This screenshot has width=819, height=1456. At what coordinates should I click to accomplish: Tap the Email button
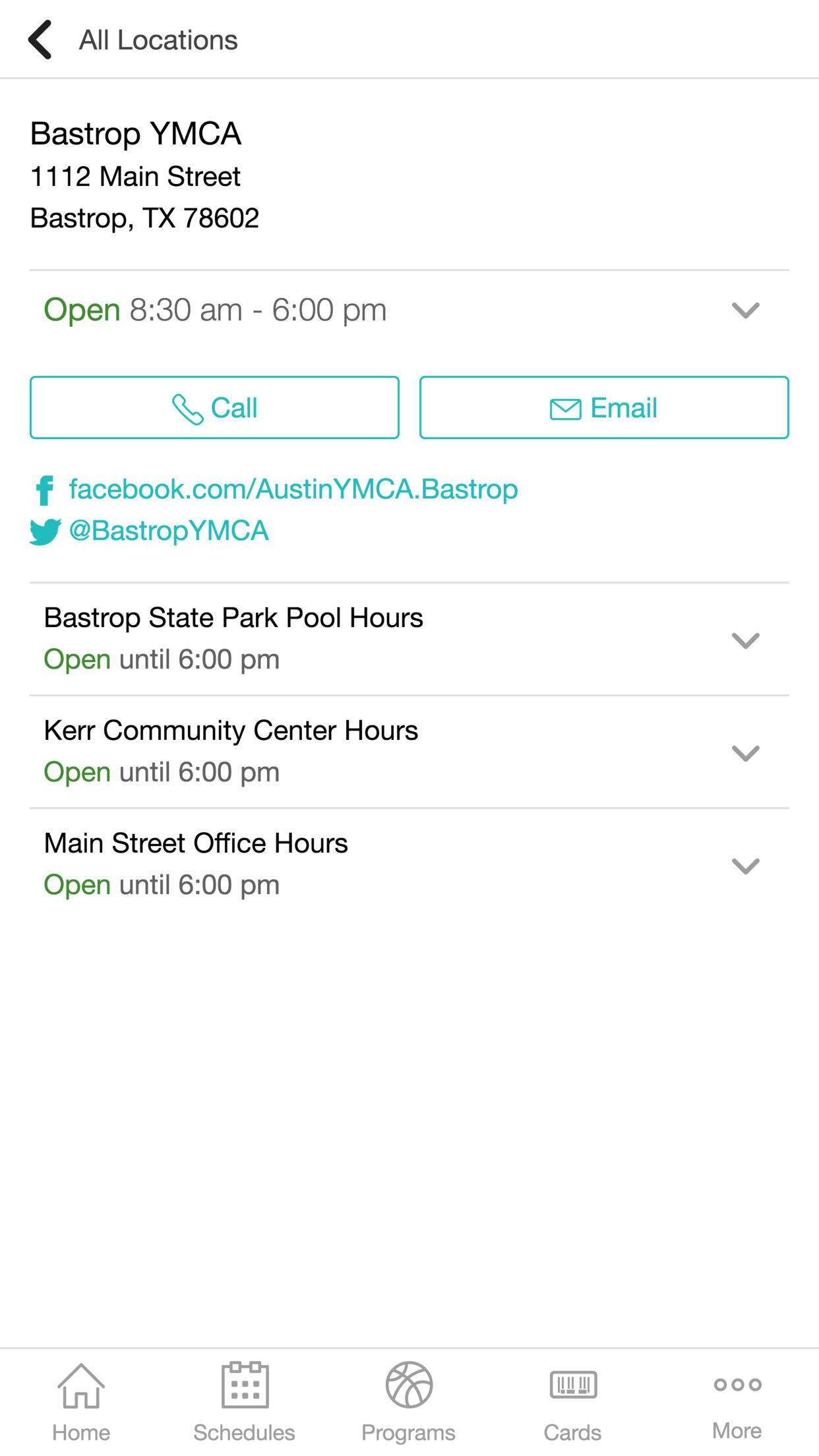tap(603, 407)
